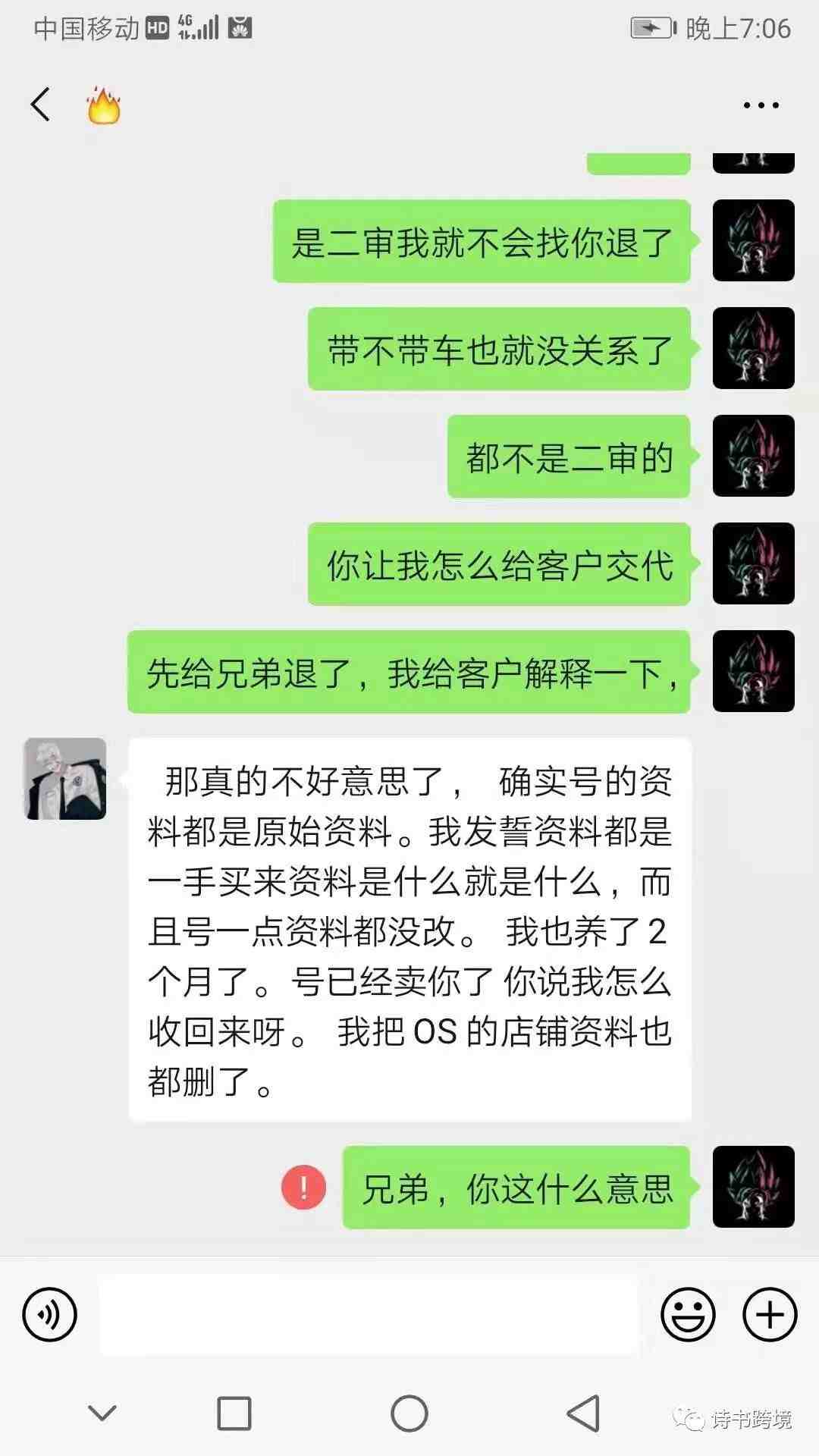Open the chat options menu
Screen dimensions: 819x1456
(x=761, y=105)
